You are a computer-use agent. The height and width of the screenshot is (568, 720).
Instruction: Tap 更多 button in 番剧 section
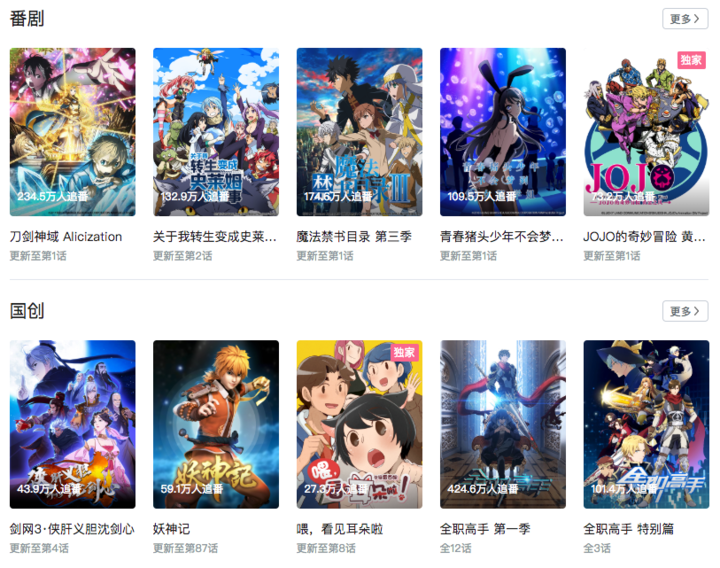point(685,18)
